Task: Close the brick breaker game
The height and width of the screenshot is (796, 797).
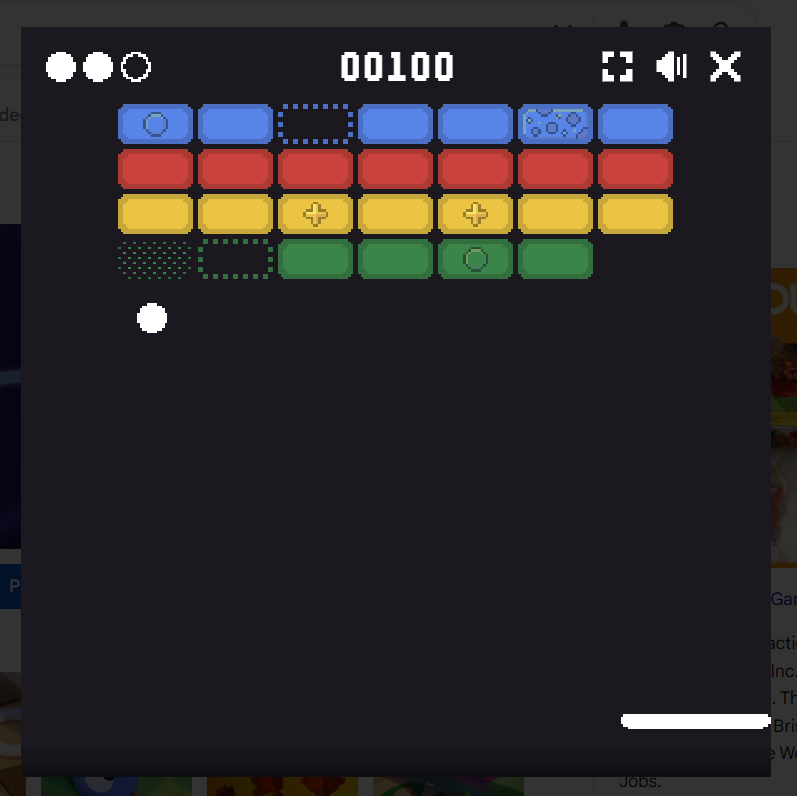Action: pyautogui.click(x=725, y=67)
